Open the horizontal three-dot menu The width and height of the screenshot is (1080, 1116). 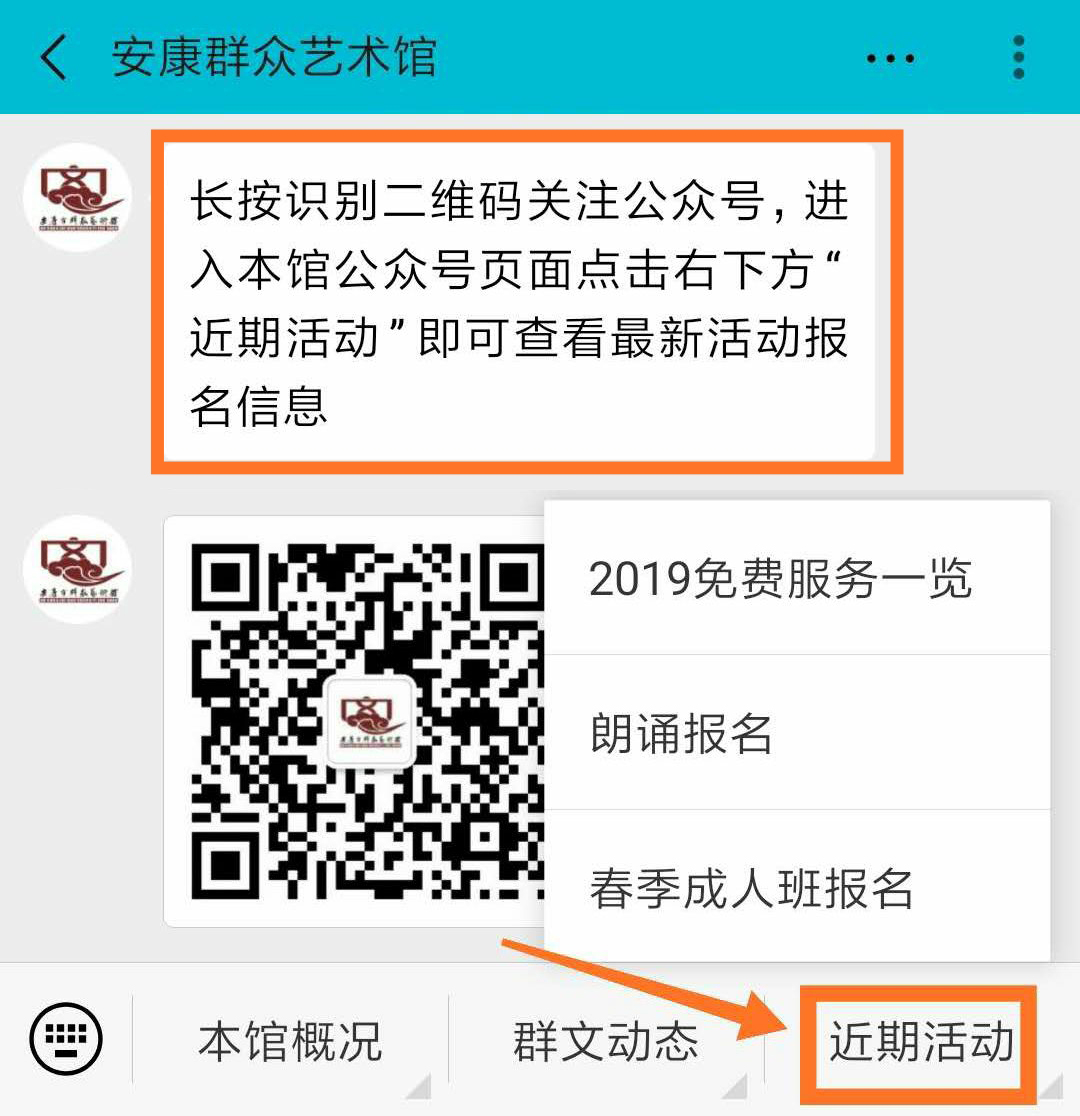click(890, 58)
